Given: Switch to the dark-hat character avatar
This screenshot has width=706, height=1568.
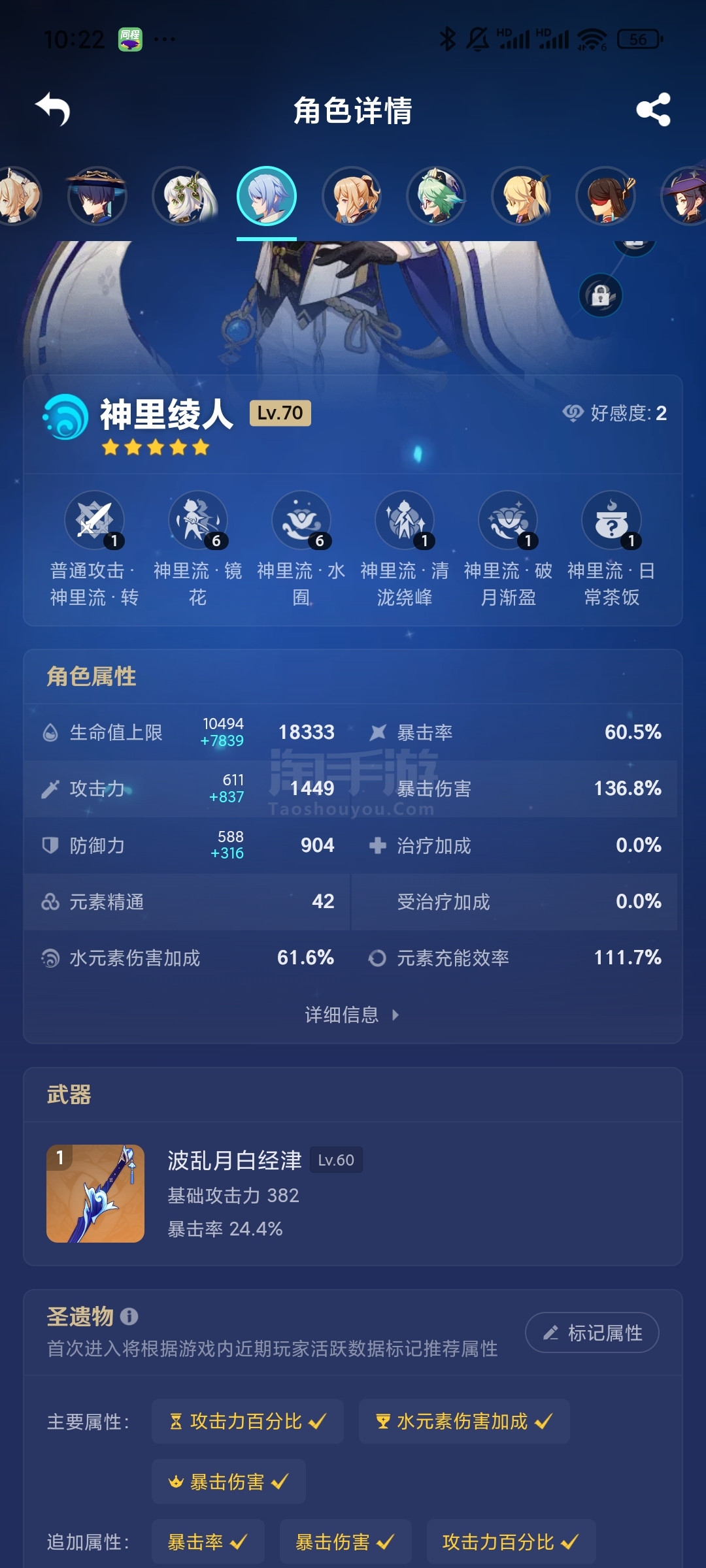Looking at the screenshot, I should tap(97, 196).
